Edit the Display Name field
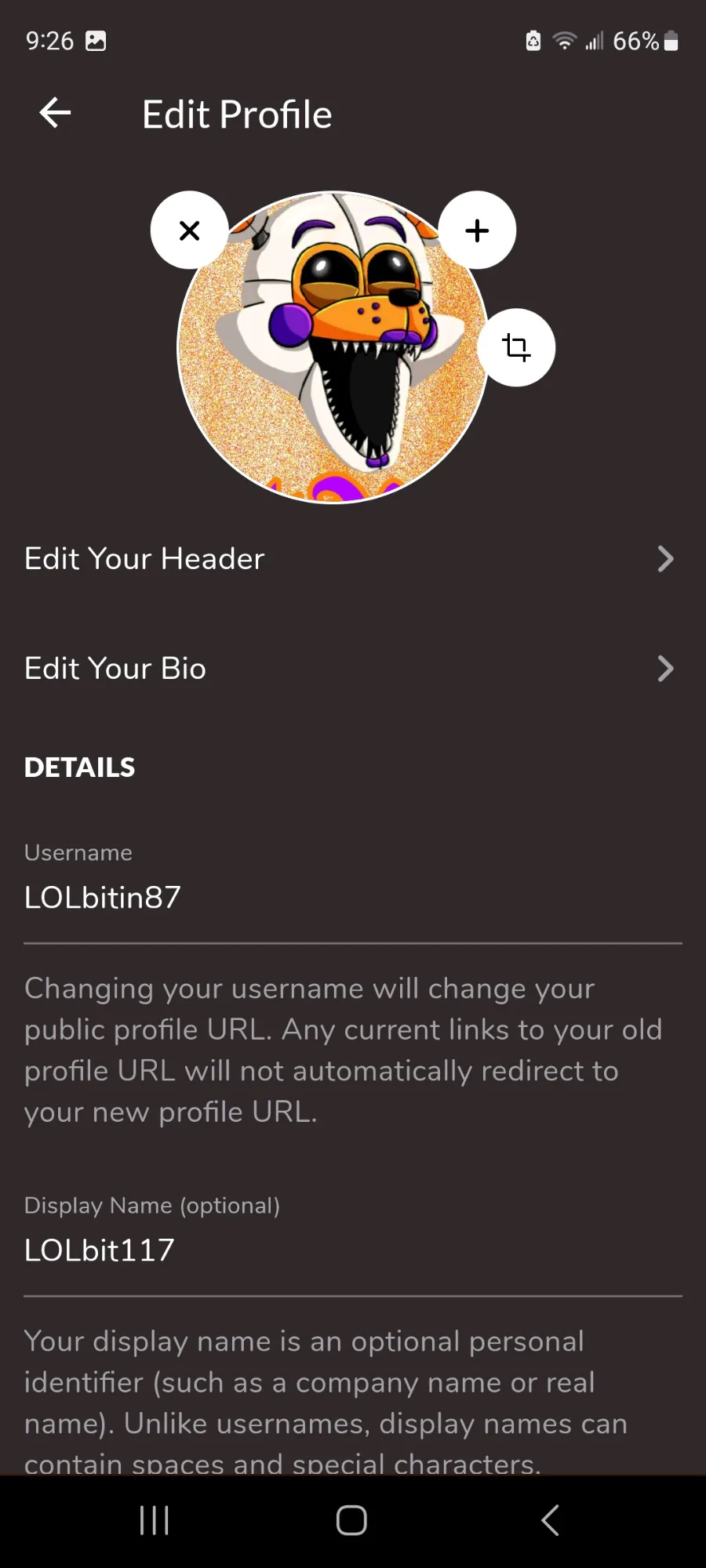The width and height of the screenshot is (706, 1568). coord(352,1250)
